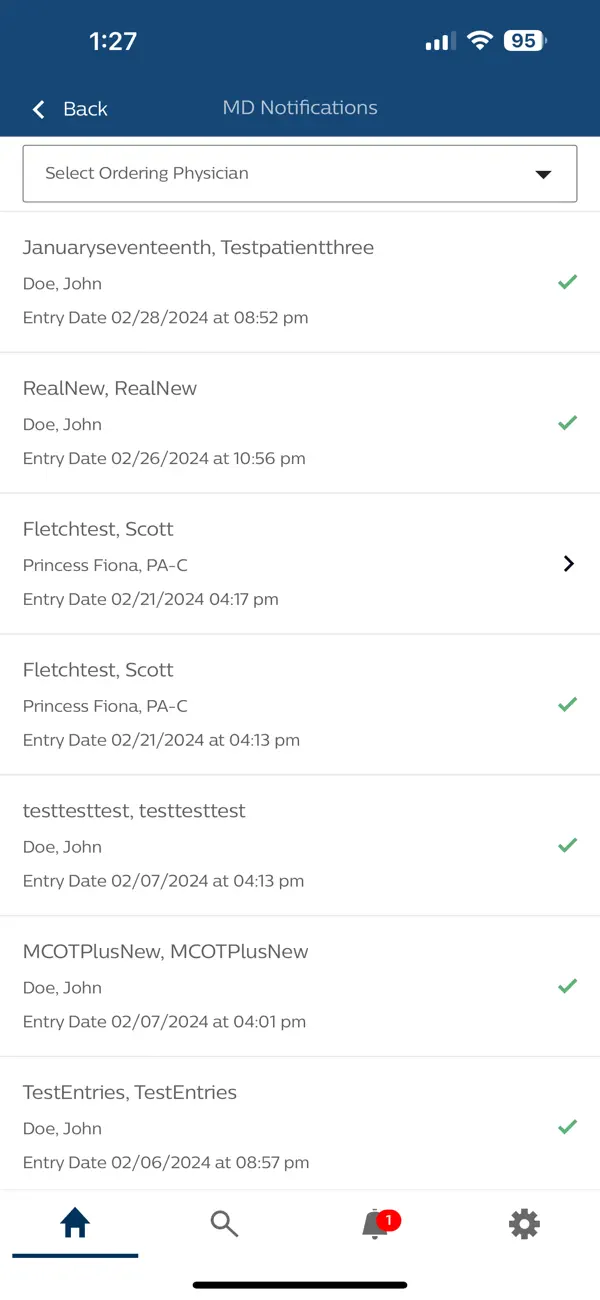Open the TestEntries, TestEntries notification
Image resolution: width=600 pixels, height=1300 pixels.
(300, 1124)
